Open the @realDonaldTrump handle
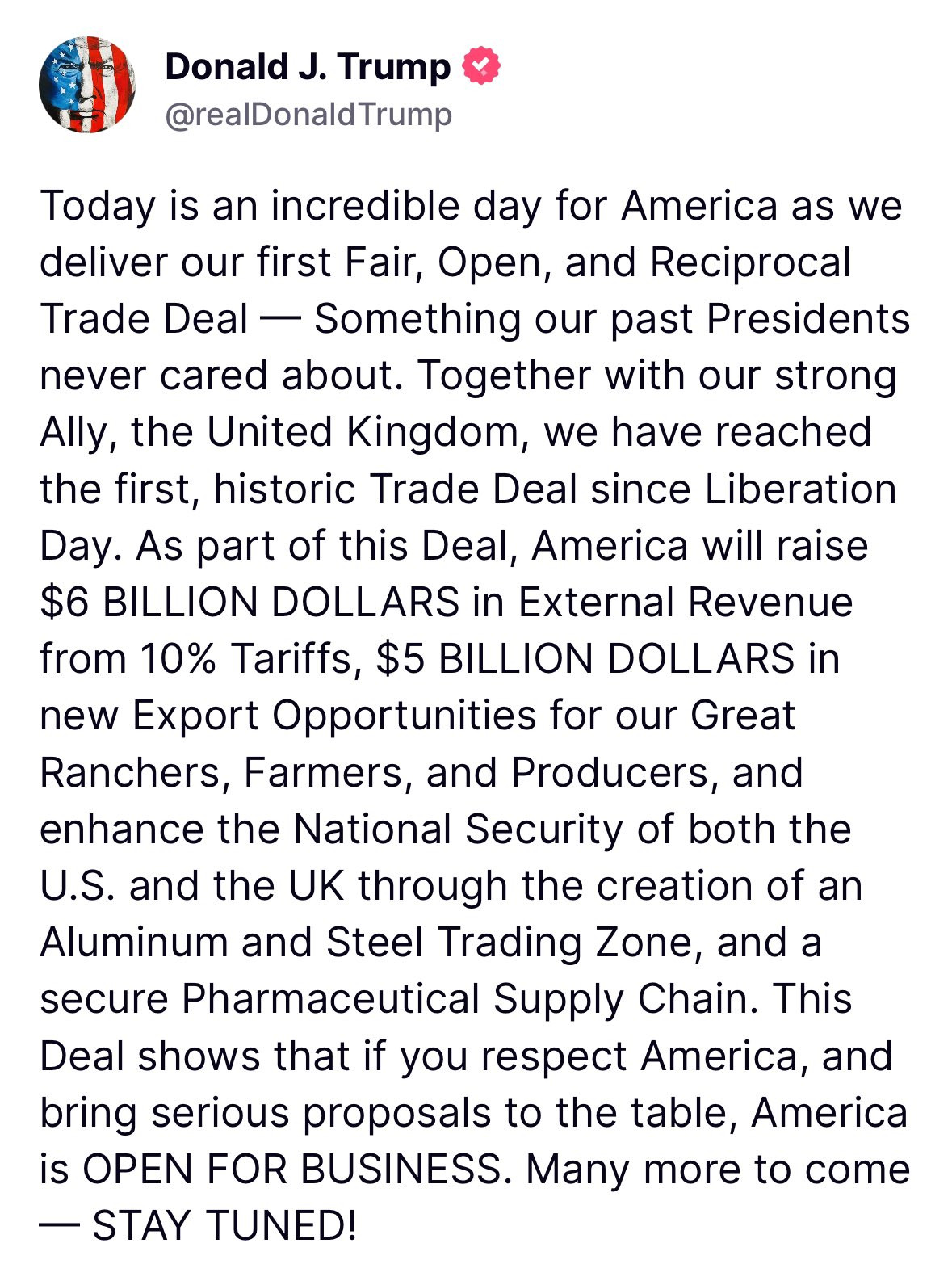This screenshot has height=1285, width=952. 308,115
